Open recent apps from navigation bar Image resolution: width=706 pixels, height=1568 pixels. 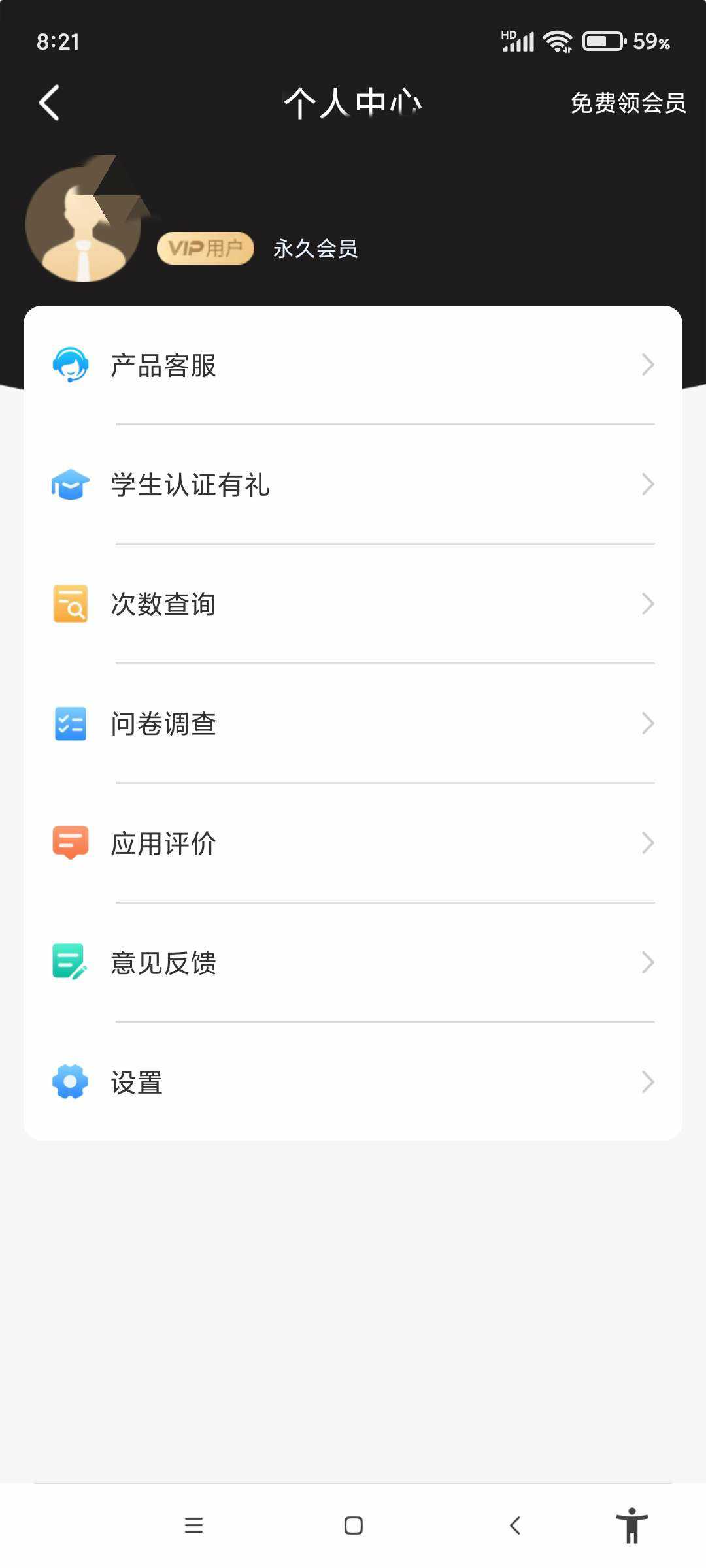(193, 1526)
